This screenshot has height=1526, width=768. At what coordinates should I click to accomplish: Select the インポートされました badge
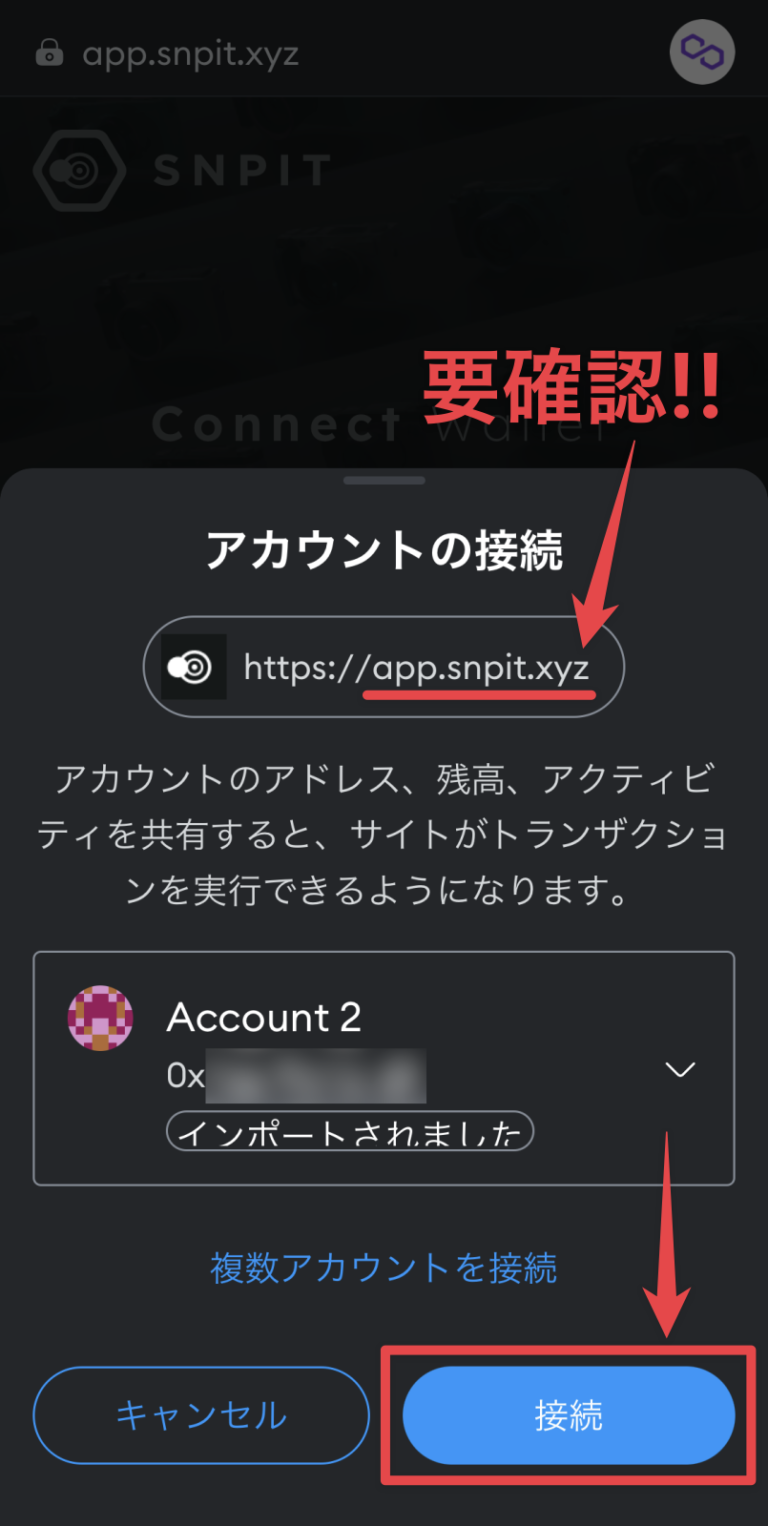pyautogui.click(x=349, y=1131)
